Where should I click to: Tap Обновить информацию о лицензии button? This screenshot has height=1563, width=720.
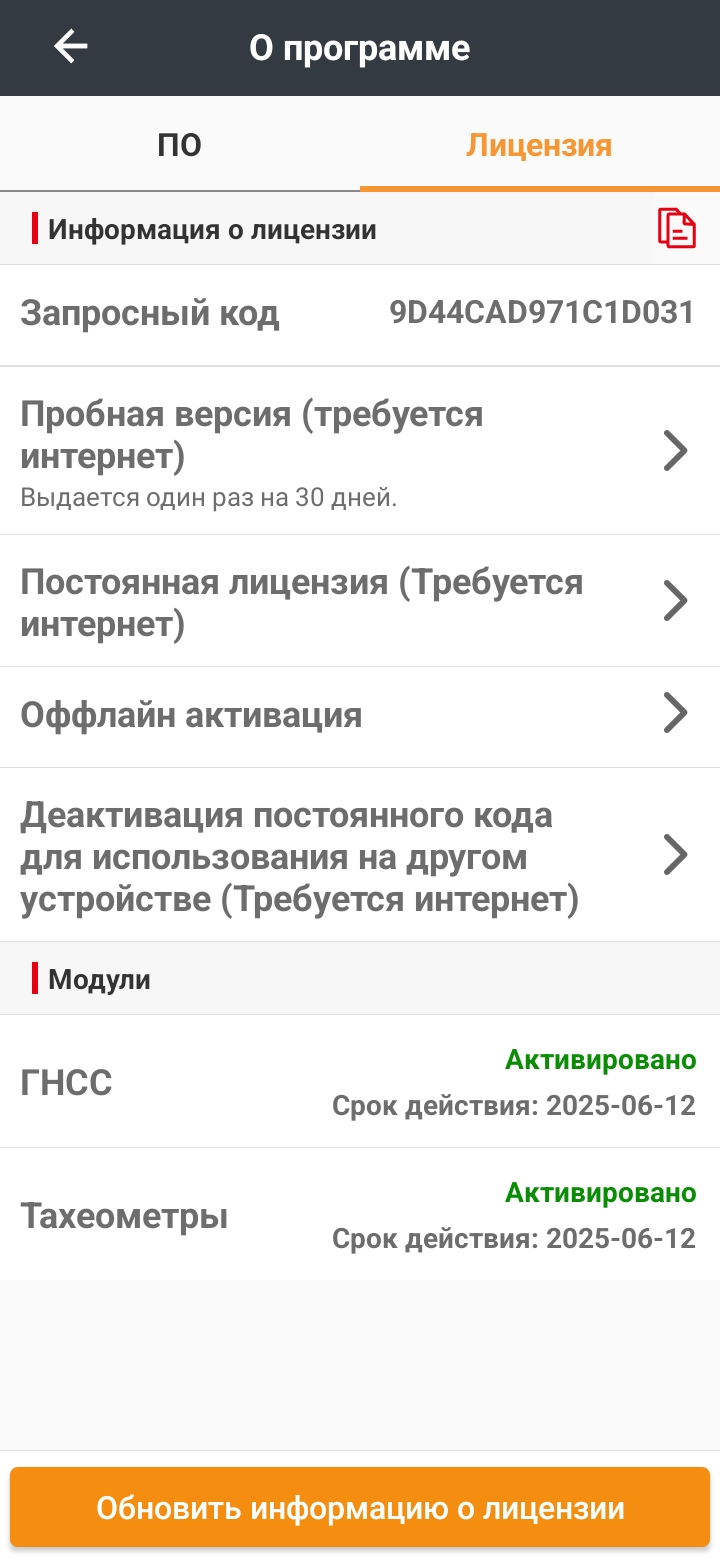point(360,1508)
